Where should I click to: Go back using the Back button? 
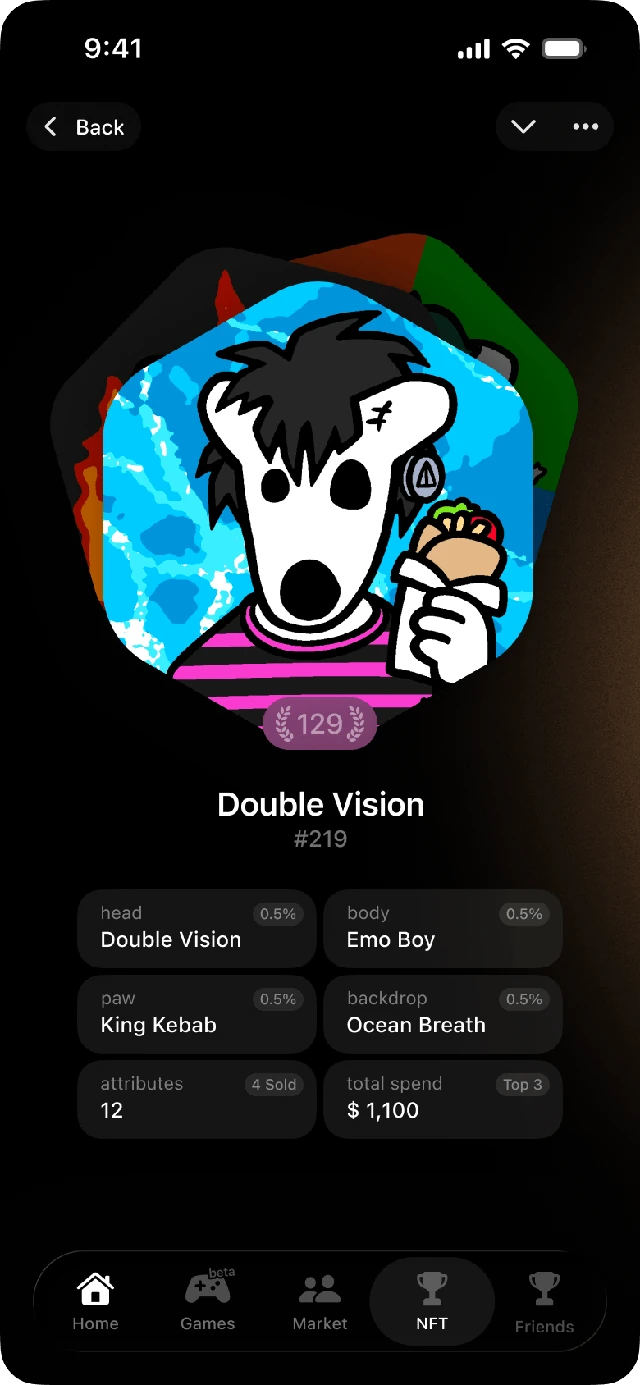[x=84, y=127]
